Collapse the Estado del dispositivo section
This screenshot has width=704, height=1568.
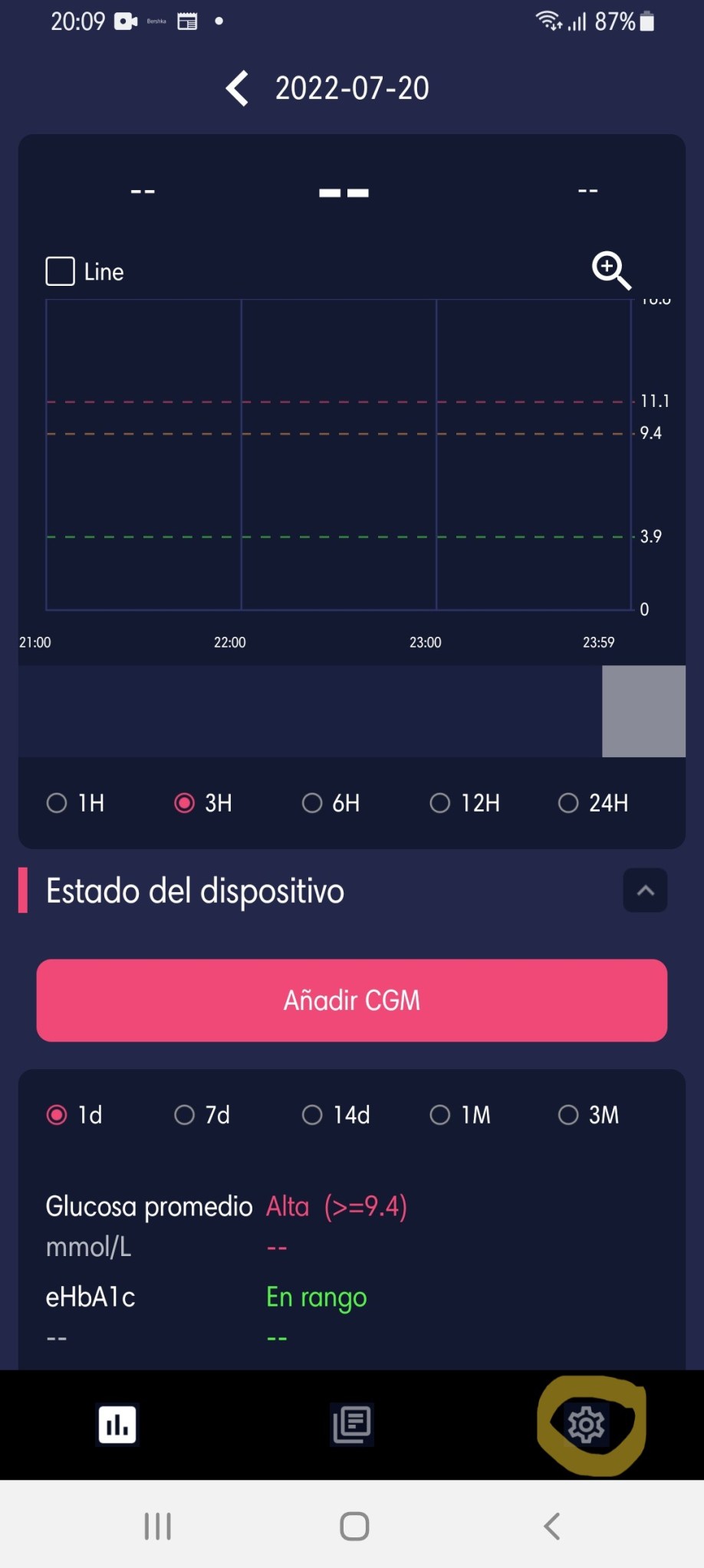pos(644,891)
